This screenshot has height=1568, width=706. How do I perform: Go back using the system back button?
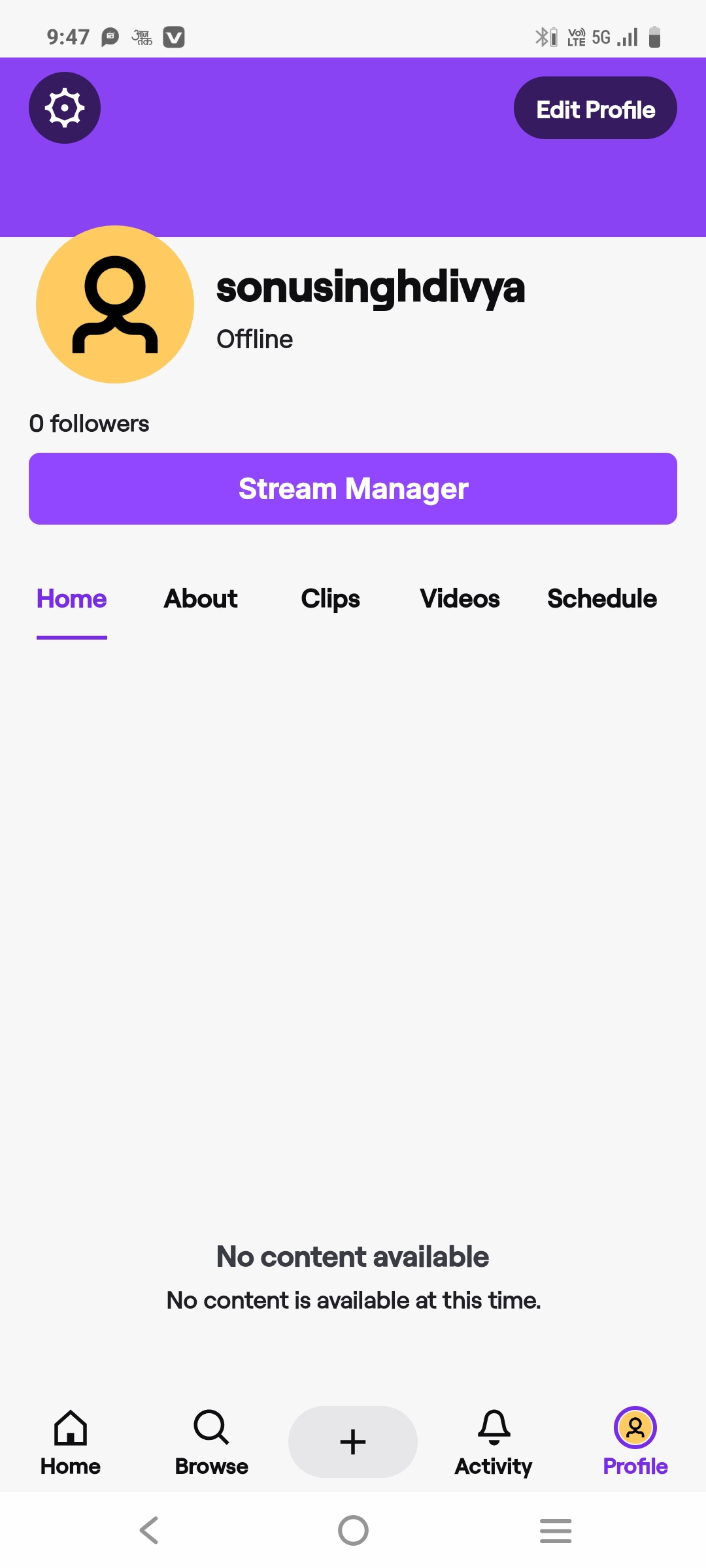(149, 1530)
